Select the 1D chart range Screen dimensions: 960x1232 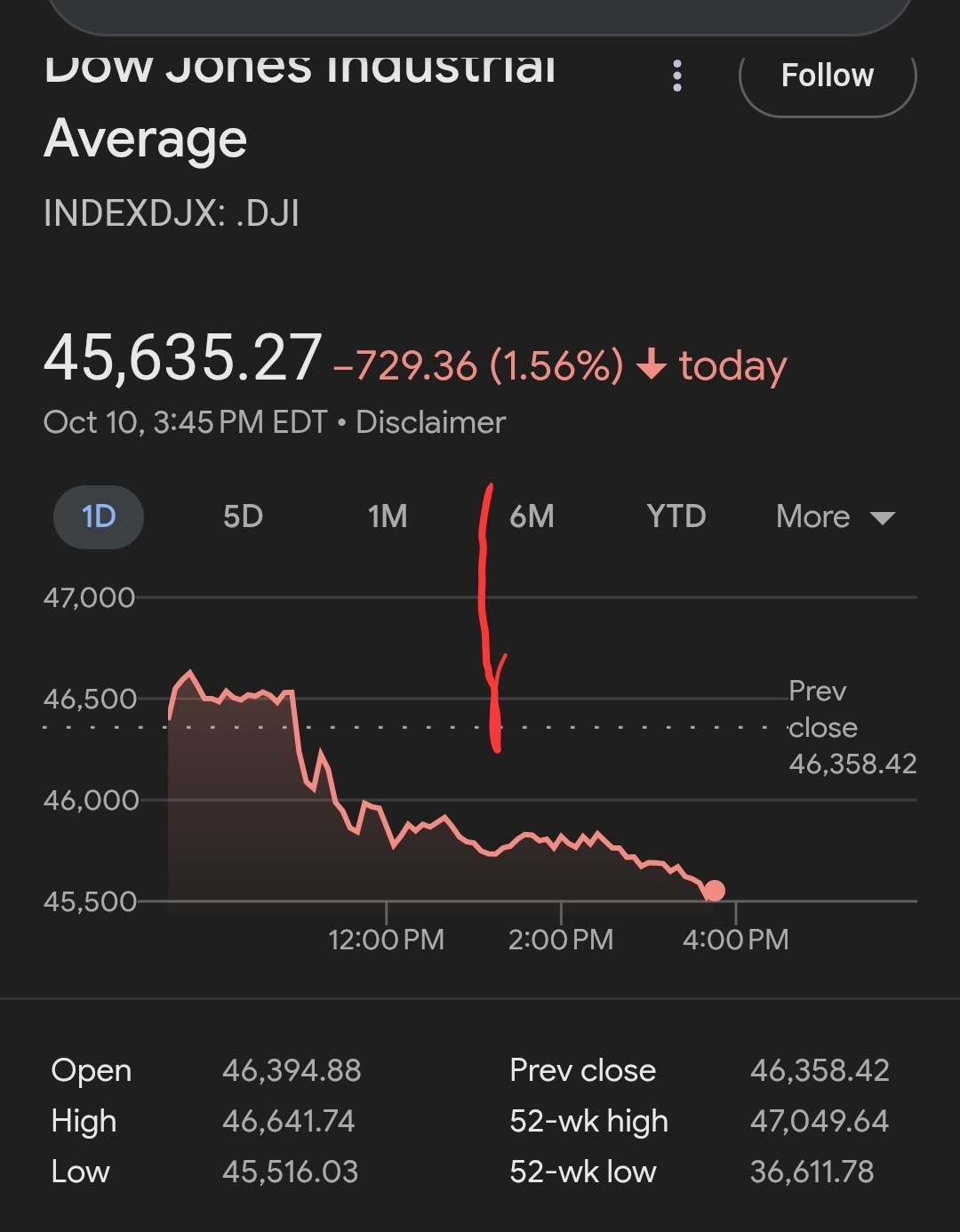[x=99, y=516]
